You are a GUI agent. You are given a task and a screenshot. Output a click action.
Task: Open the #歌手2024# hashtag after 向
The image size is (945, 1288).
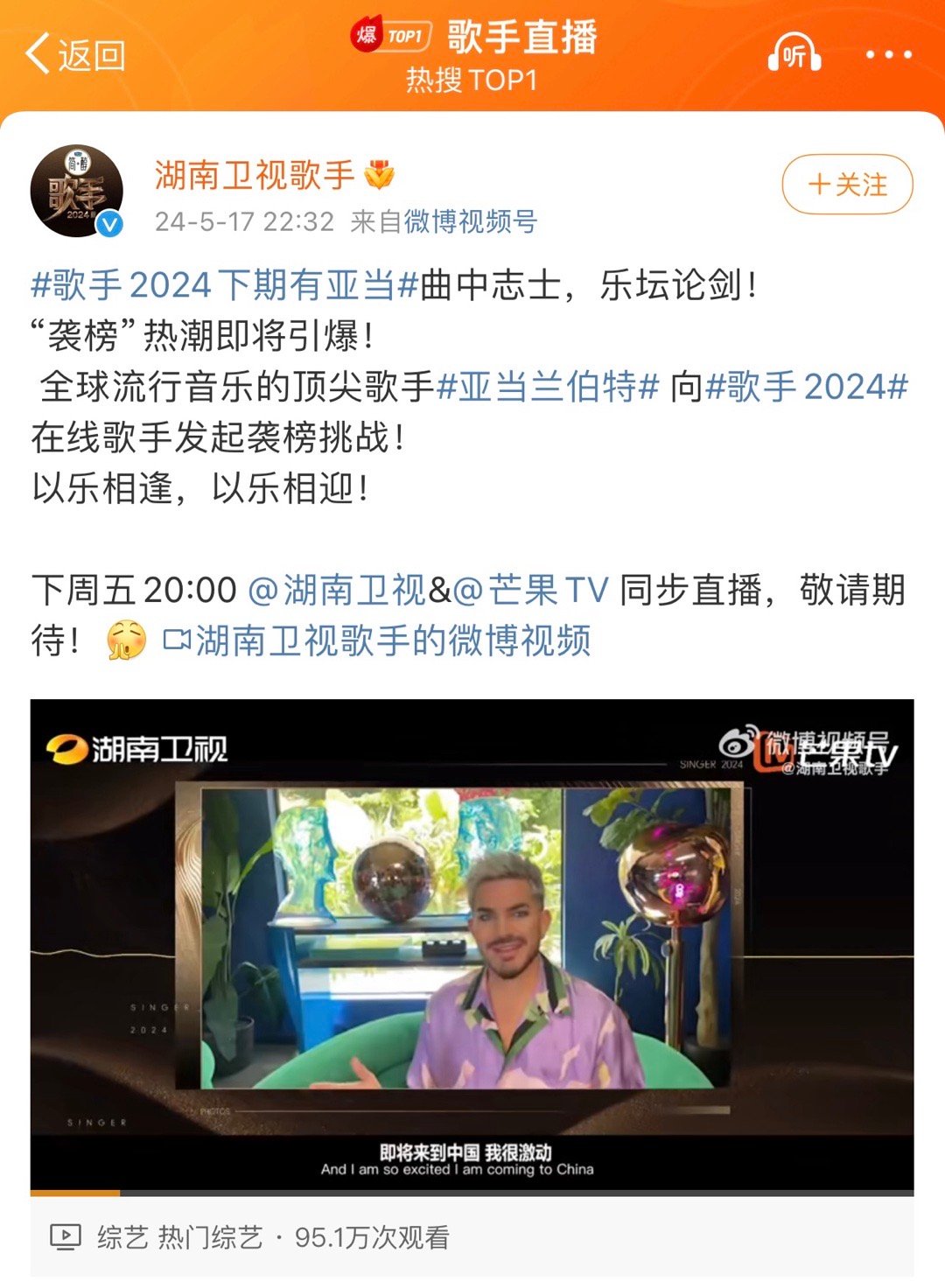coord(807,387)
